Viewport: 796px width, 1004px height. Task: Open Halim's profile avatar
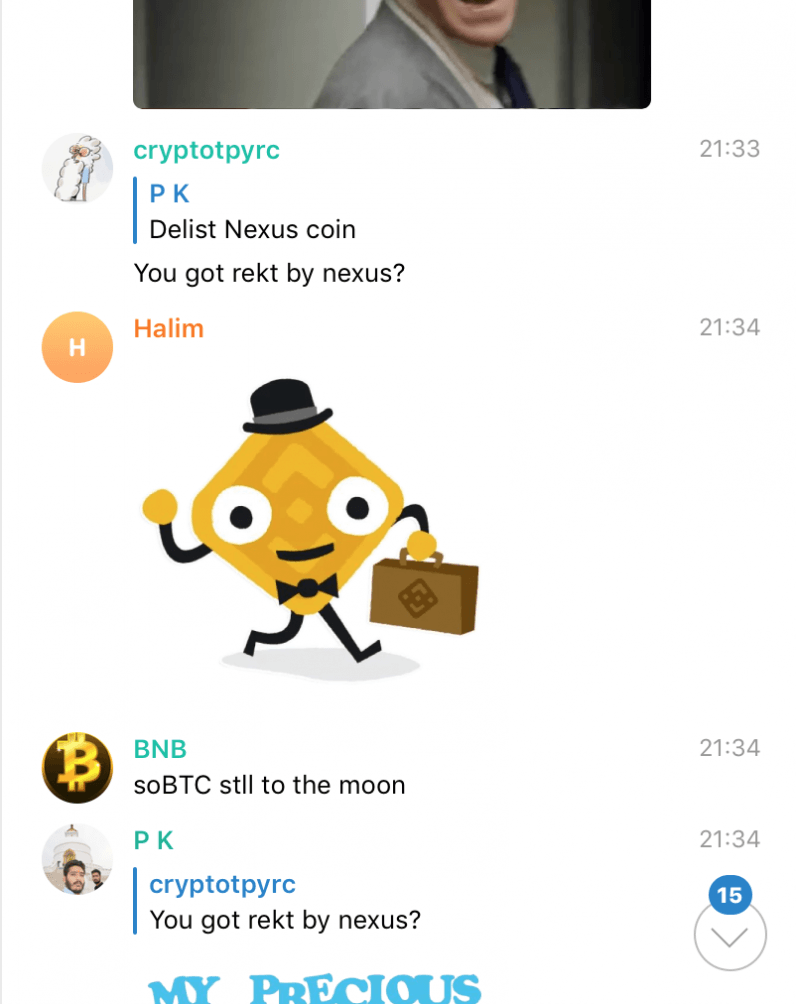tap(77, 347)
